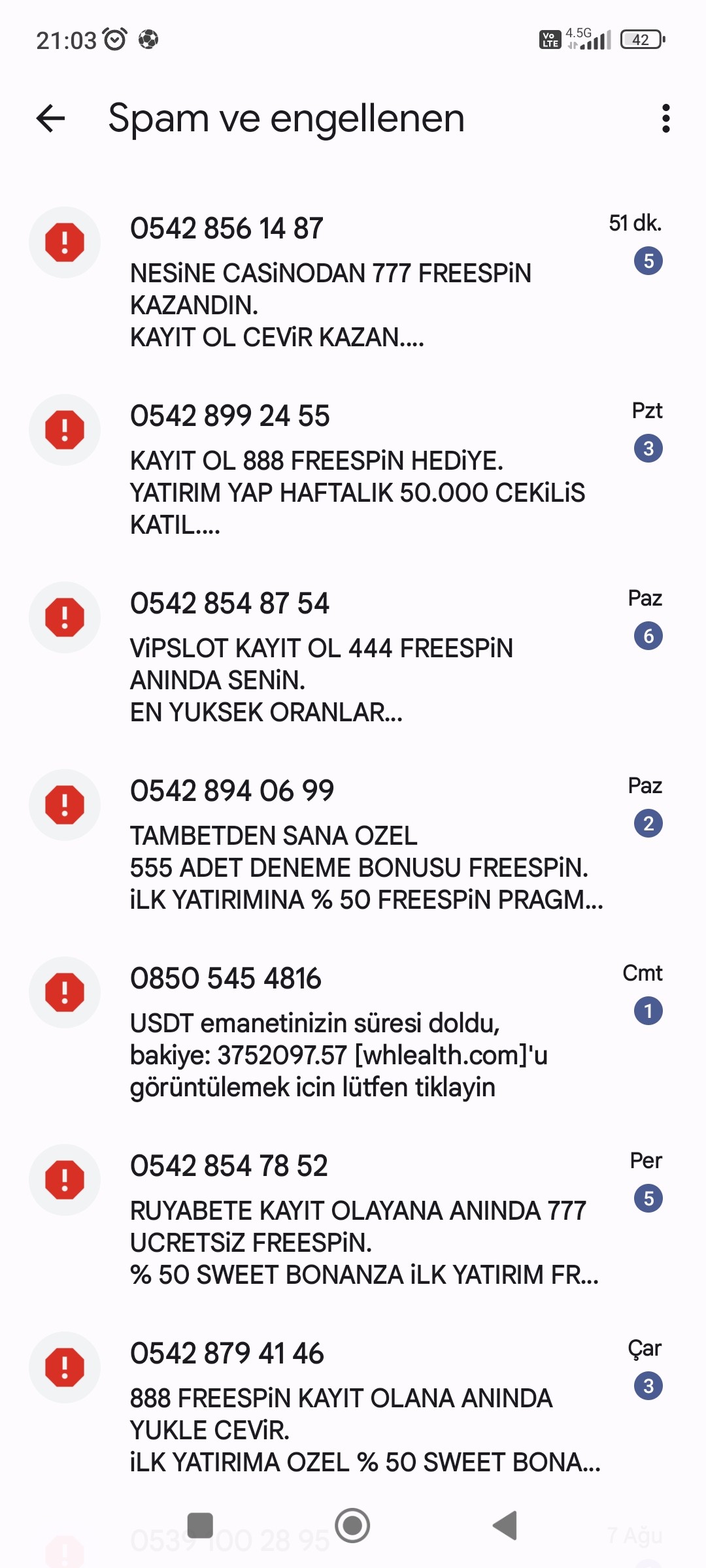
Task: Open the thread from 0542 879 41 46
Action: click(x=353, y=1406)
